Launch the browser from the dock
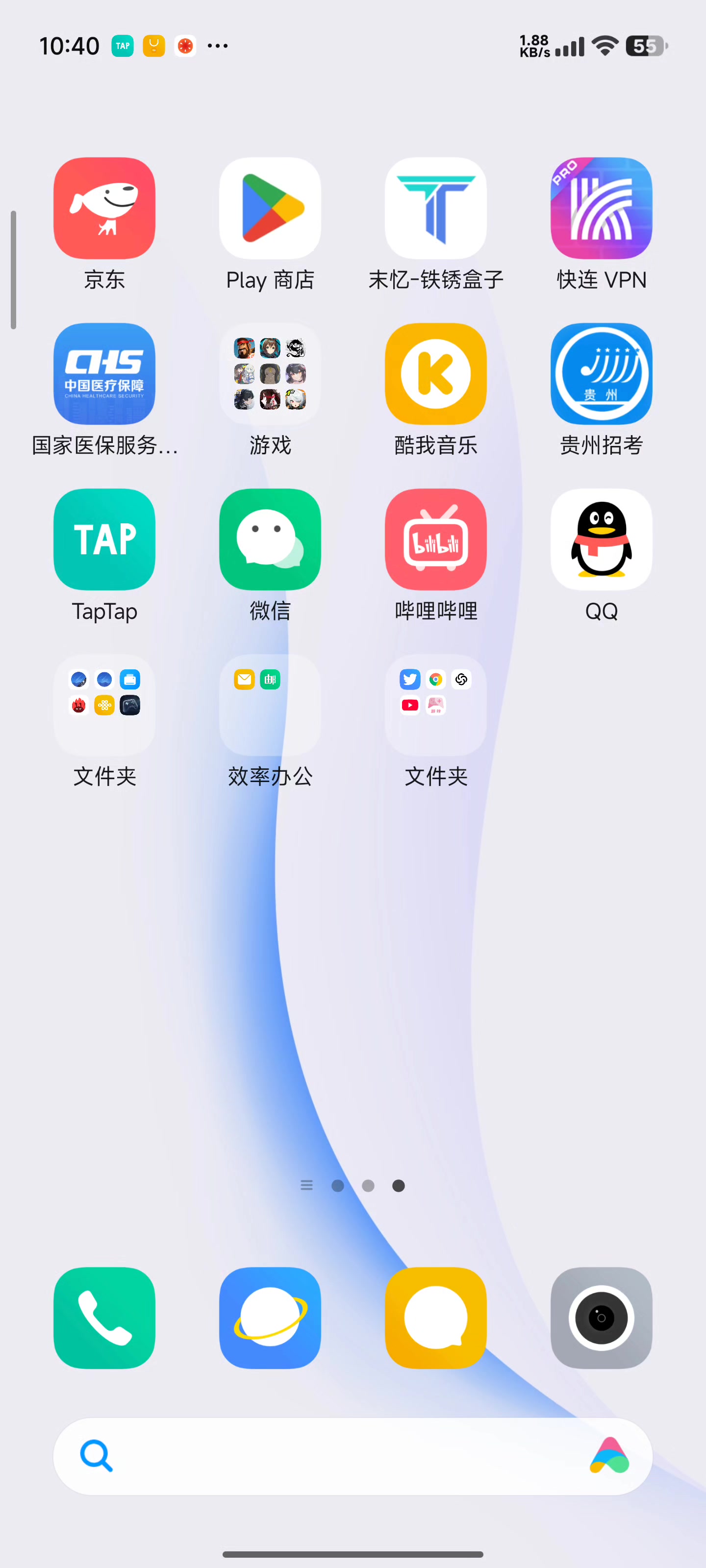The image size is (706, 1568). [x=270, y=1318]
